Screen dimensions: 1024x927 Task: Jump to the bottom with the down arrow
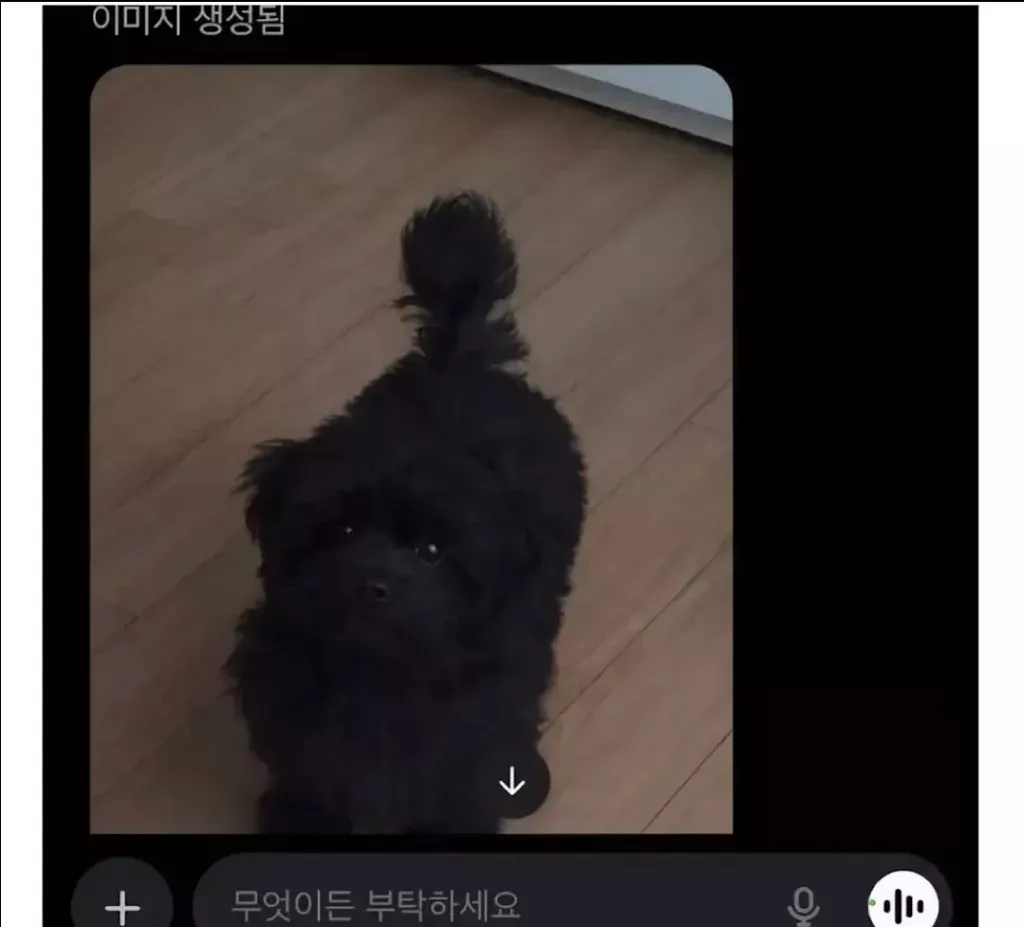coord(512,781)
